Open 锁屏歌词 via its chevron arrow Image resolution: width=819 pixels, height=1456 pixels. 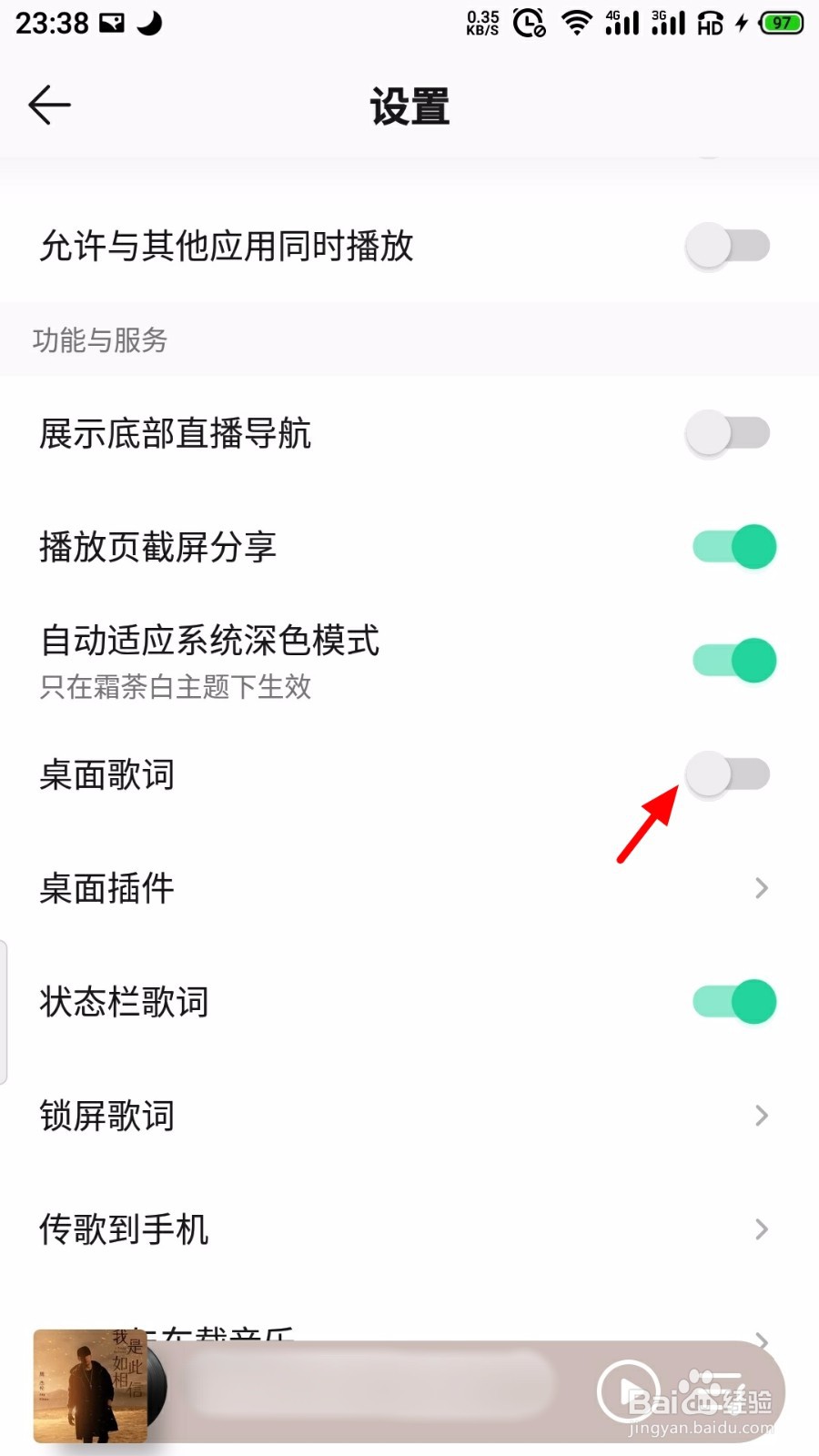(761, 1116)
